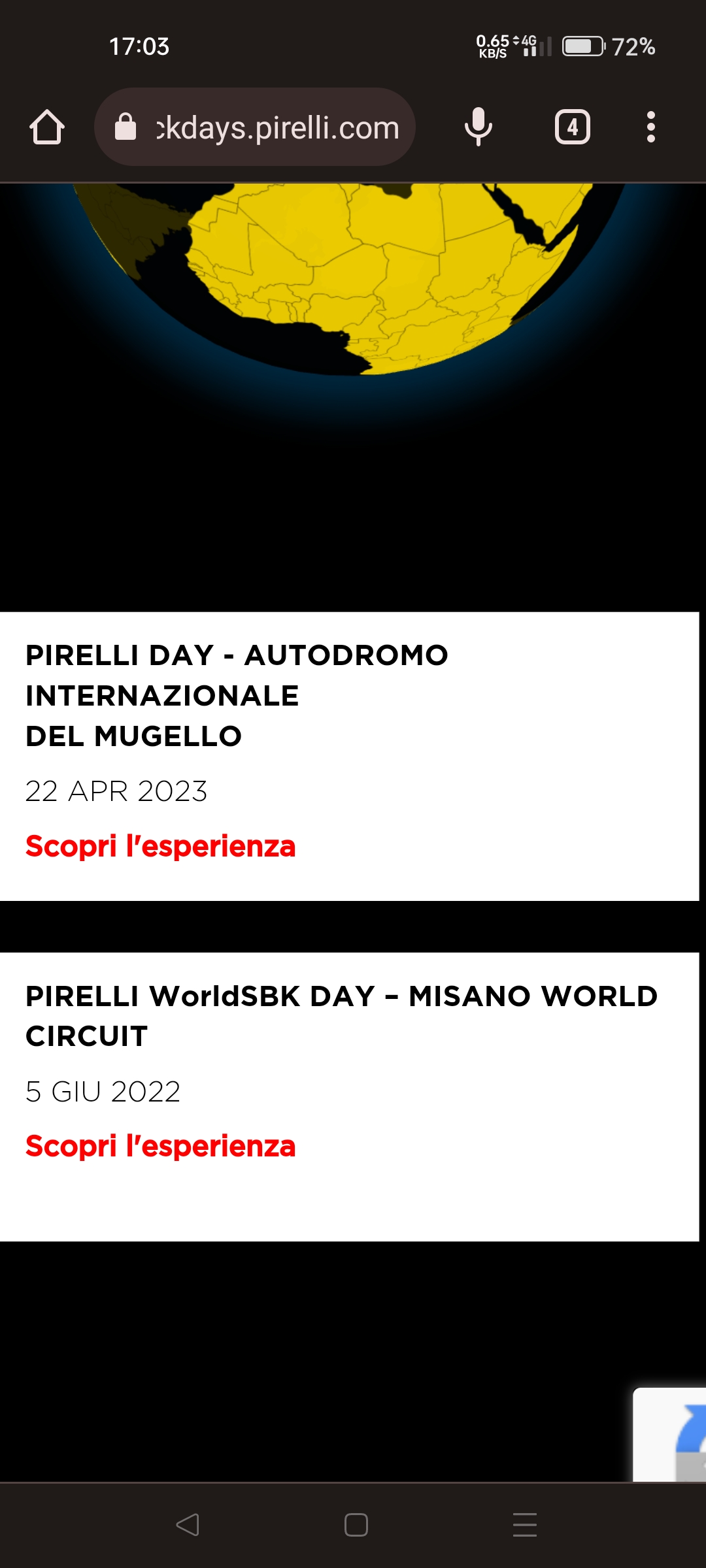Tap the browser home icon
Screen dimensions: 706x1568
point(47,127)
